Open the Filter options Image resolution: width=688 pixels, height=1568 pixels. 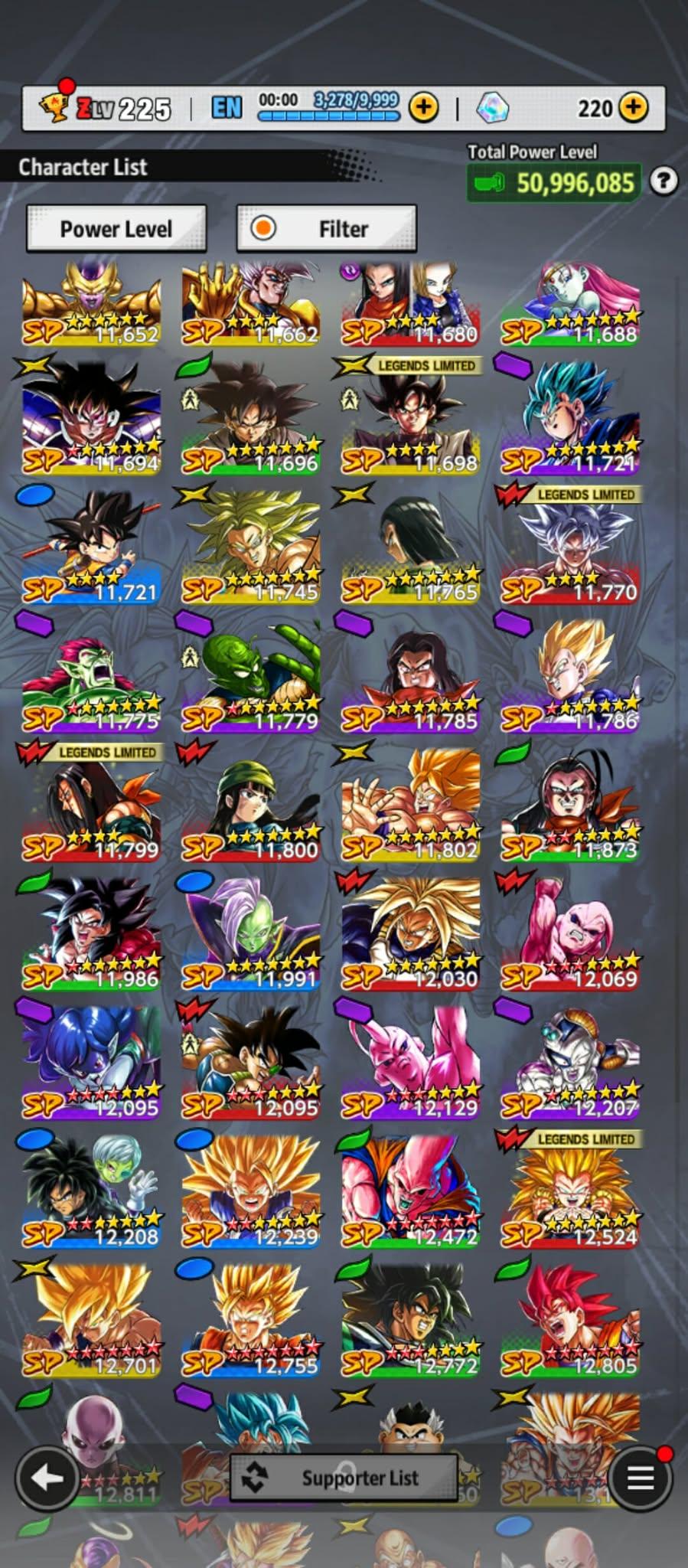coord(327,228)
